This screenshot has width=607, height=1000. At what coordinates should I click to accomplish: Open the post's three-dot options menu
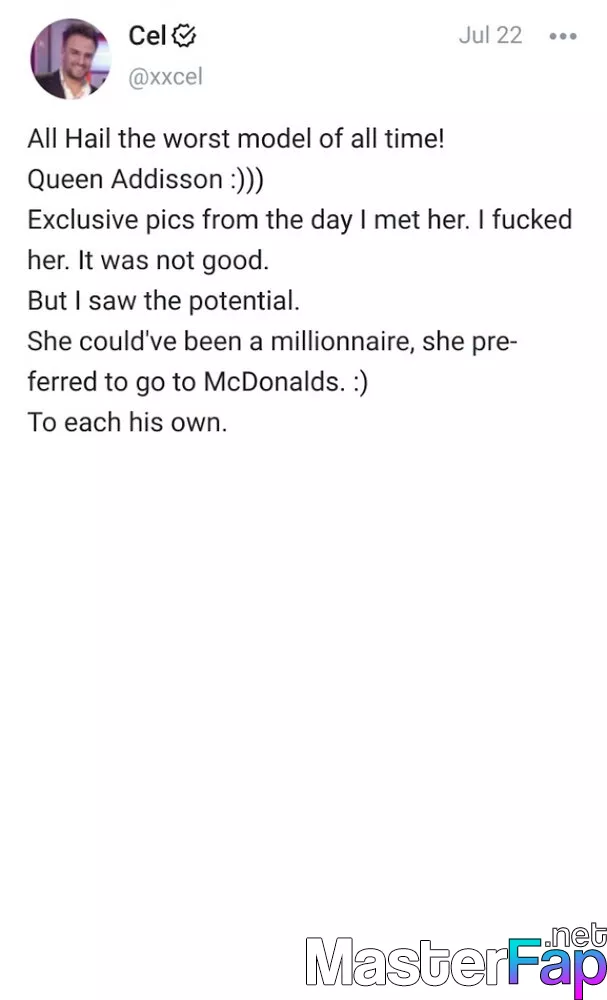click(563, 36)
